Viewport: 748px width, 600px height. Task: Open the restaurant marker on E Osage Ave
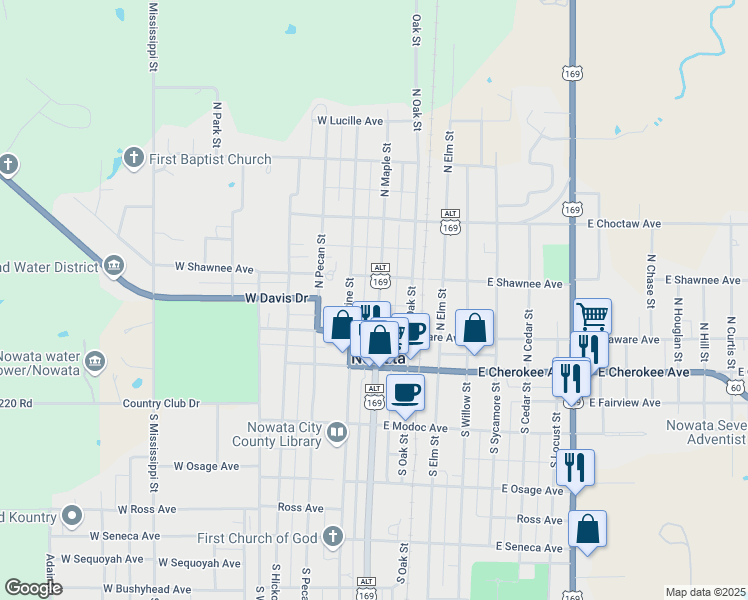(x=575, y=466)
